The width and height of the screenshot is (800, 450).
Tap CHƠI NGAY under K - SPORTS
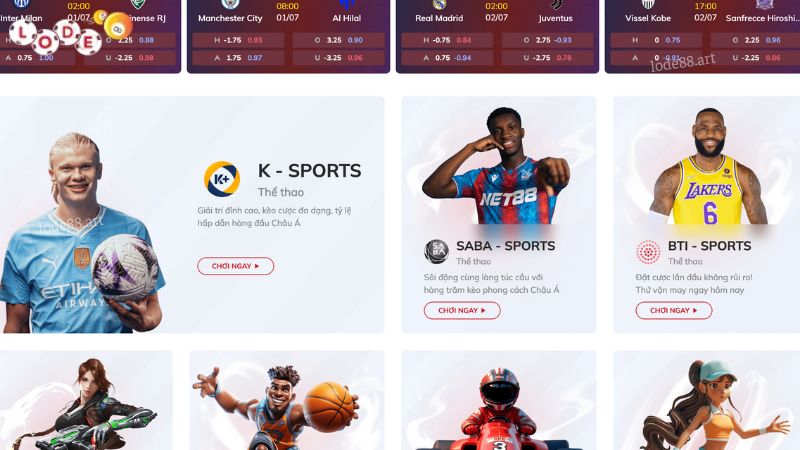pyautogui.click(x=235, y=266)
